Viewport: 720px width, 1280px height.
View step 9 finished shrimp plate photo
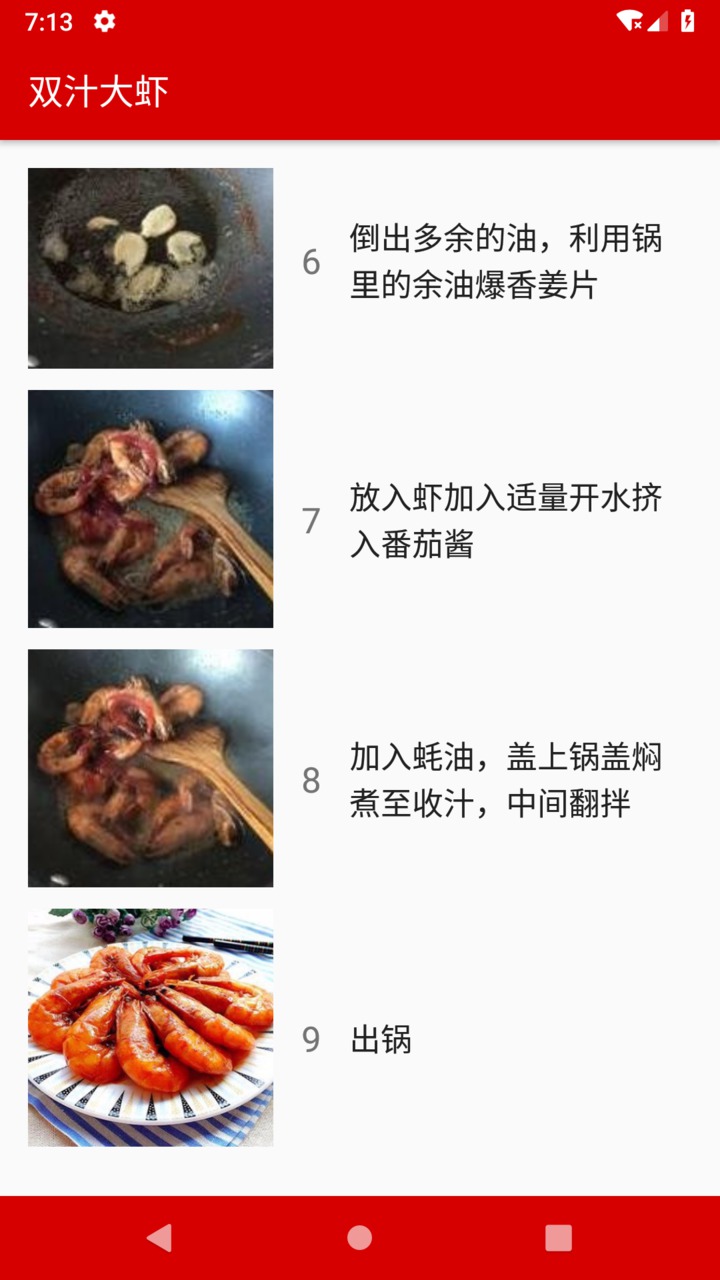150,1027
